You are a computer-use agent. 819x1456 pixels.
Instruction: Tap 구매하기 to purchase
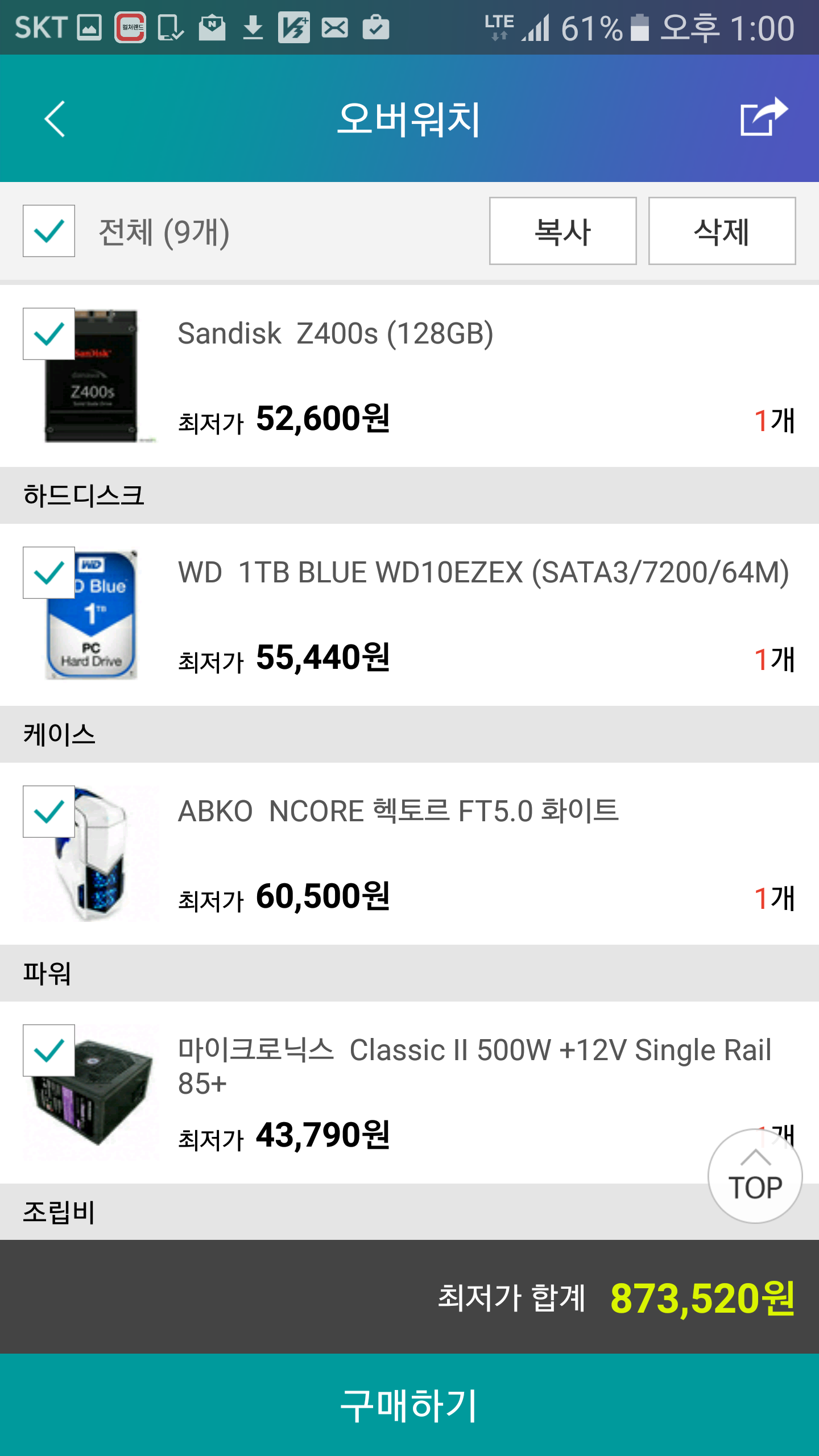[x=409, y=1405]
